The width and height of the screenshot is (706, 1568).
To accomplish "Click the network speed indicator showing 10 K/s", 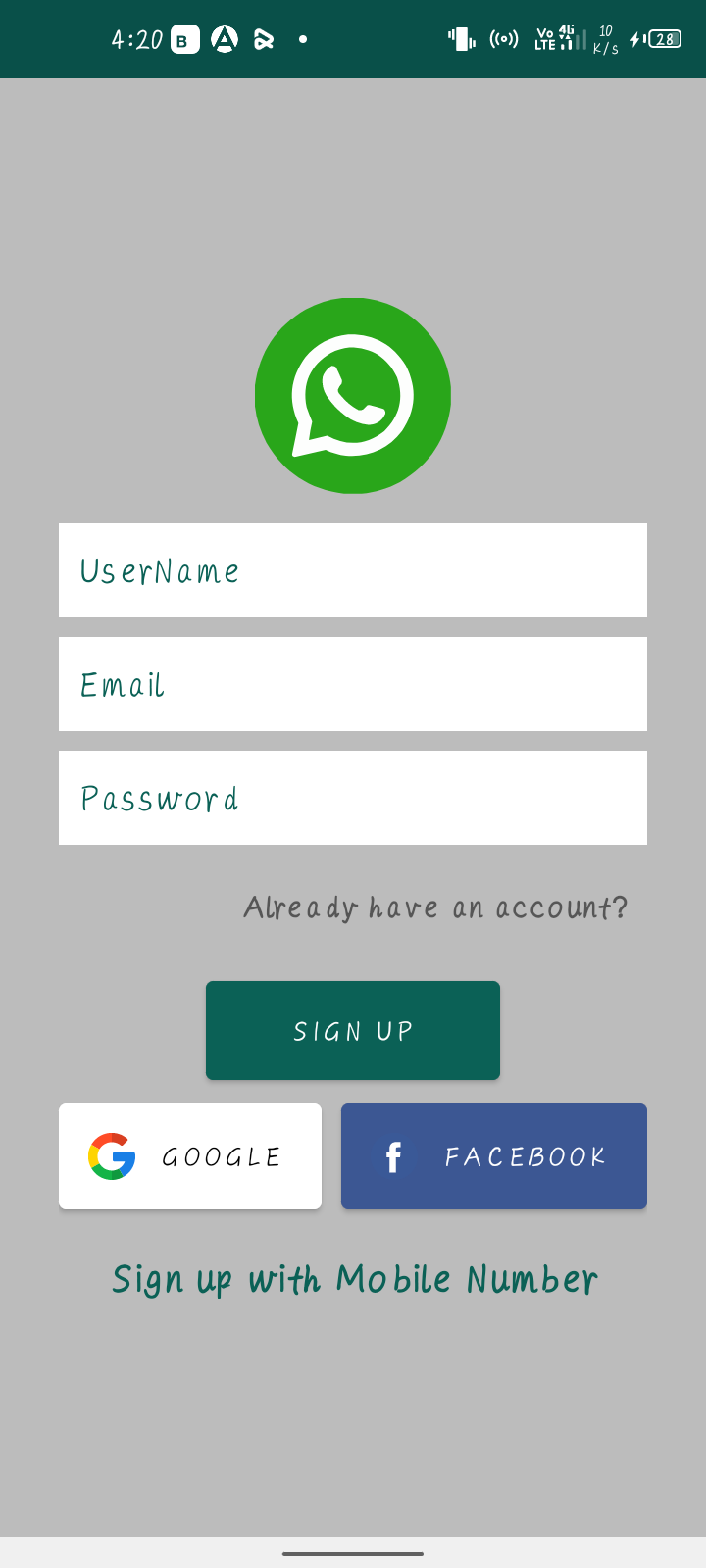I will [x=603, y=39].
